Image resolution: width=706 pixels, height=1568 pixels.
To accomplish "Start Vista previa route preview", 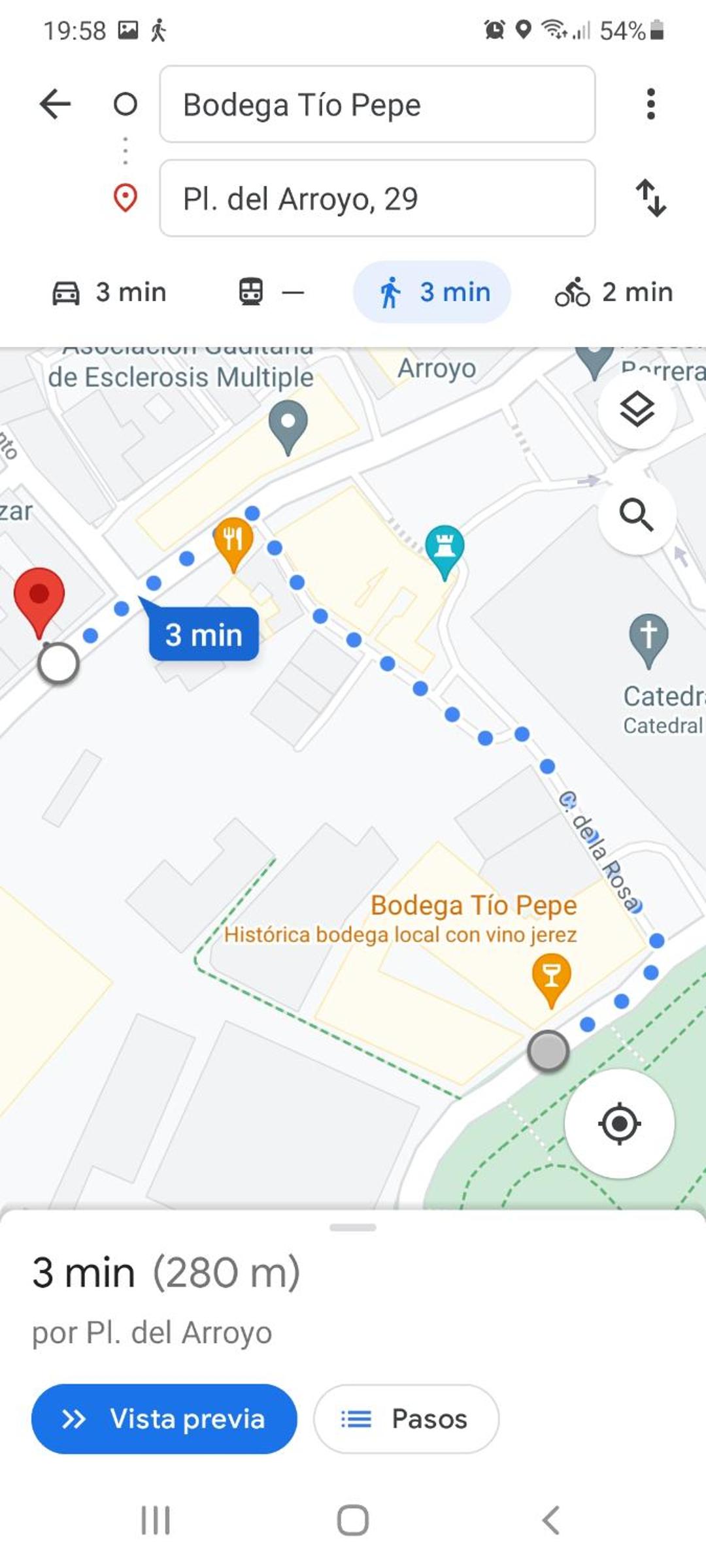I will pyautogui.click(x=164, y=1418).
